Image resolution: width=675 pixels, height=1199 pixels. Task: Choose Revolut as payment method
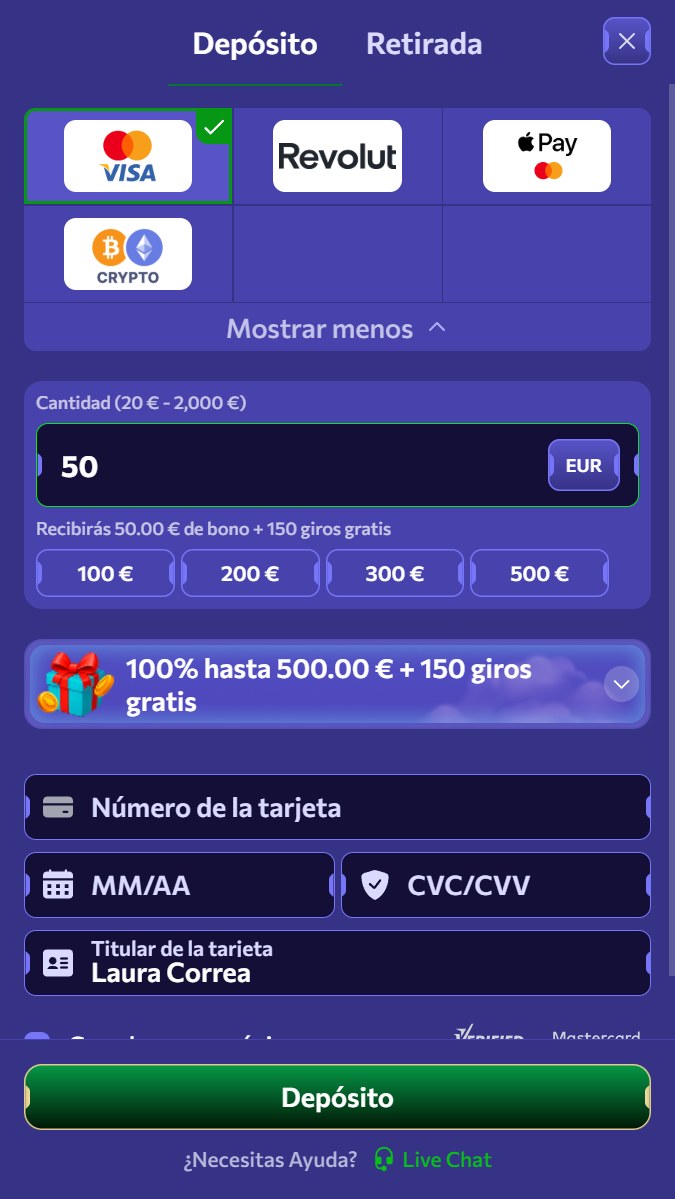point(337,156)
